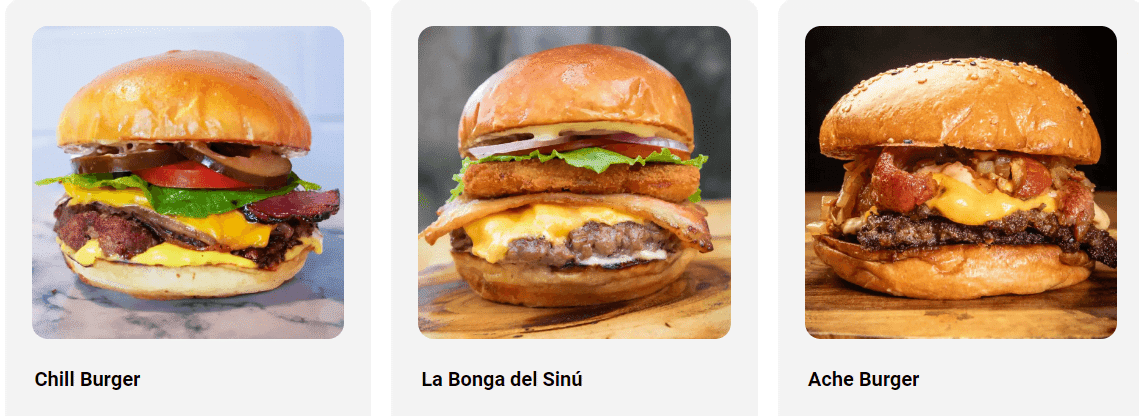
Task: Open the Chill Burger card
Action: pos(188,183)
